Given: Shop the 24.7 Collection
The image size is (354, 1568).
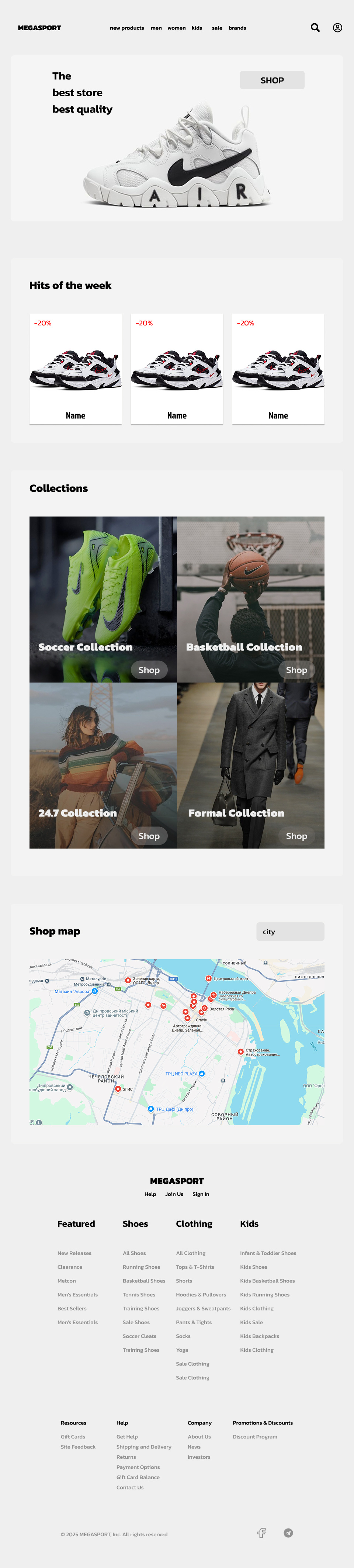Looking at the screenshot, I should (149, 836).
